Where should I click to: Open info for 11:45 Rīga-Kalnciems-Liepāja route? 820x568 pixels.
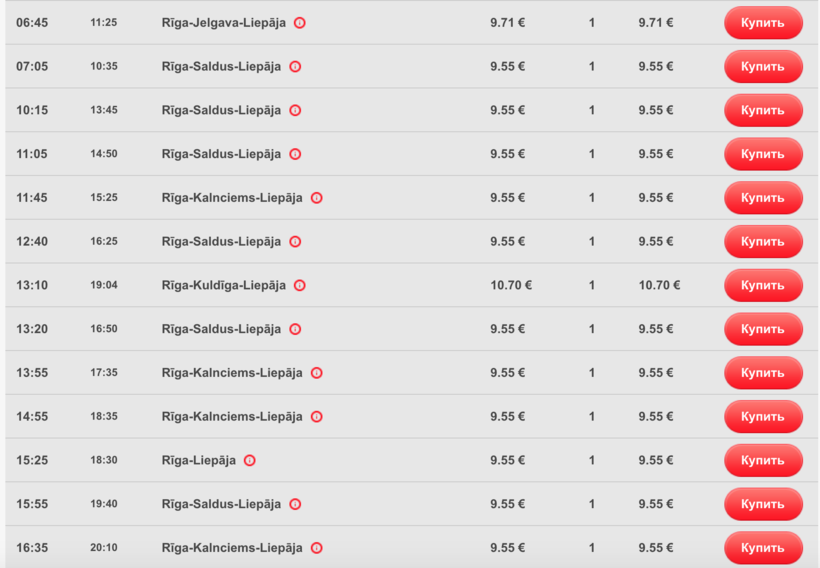[317, 198]
